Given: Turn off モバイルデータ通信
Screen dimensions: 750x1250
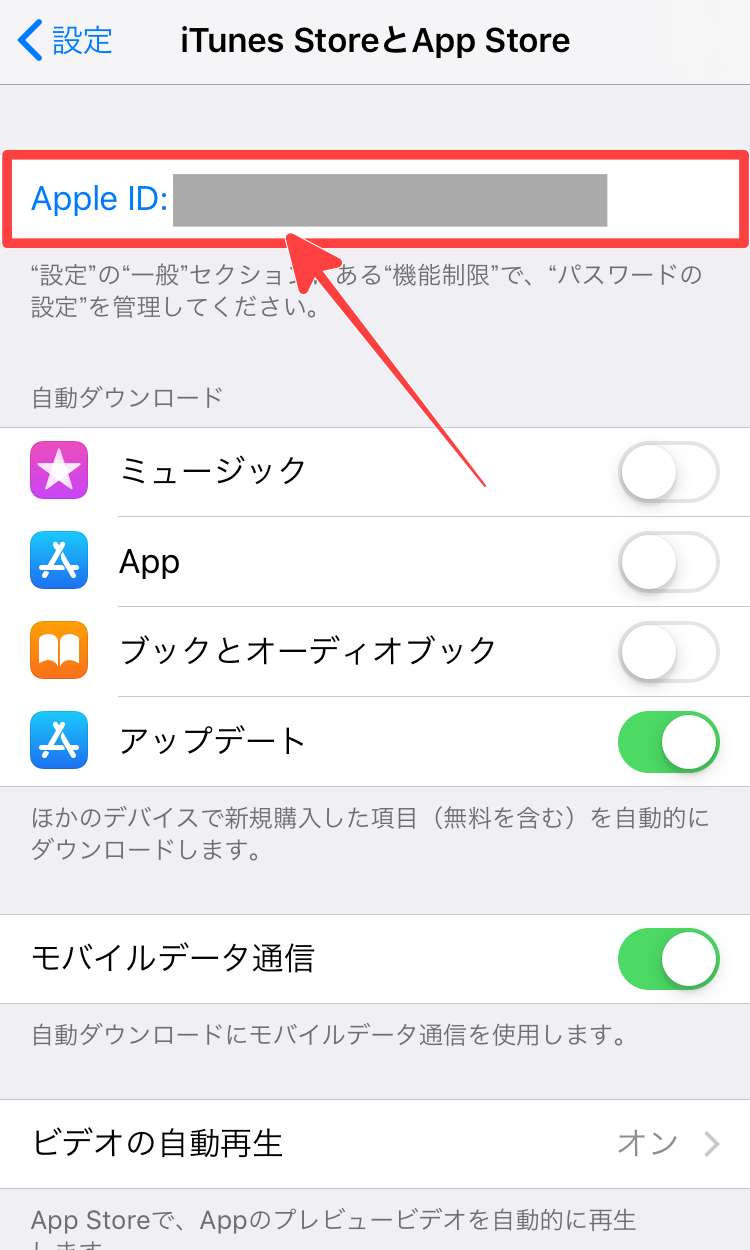Looking at the screenshot, I should pos(668,958).
